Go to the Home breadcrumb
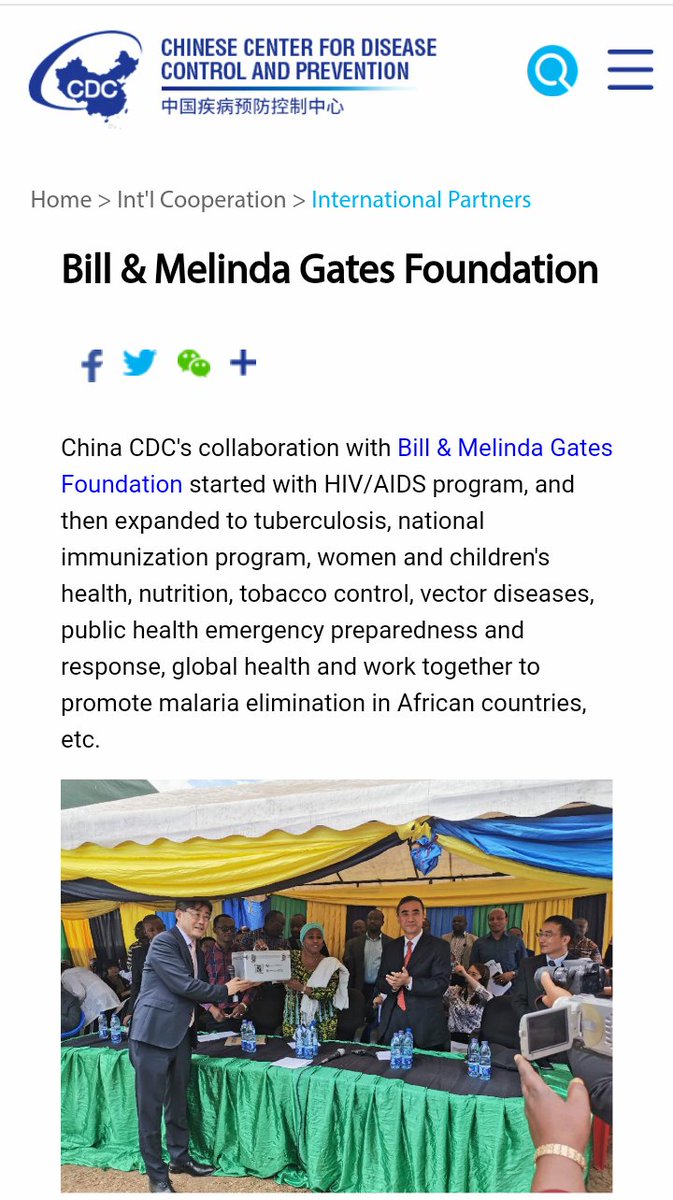 (x=61, y=200)
